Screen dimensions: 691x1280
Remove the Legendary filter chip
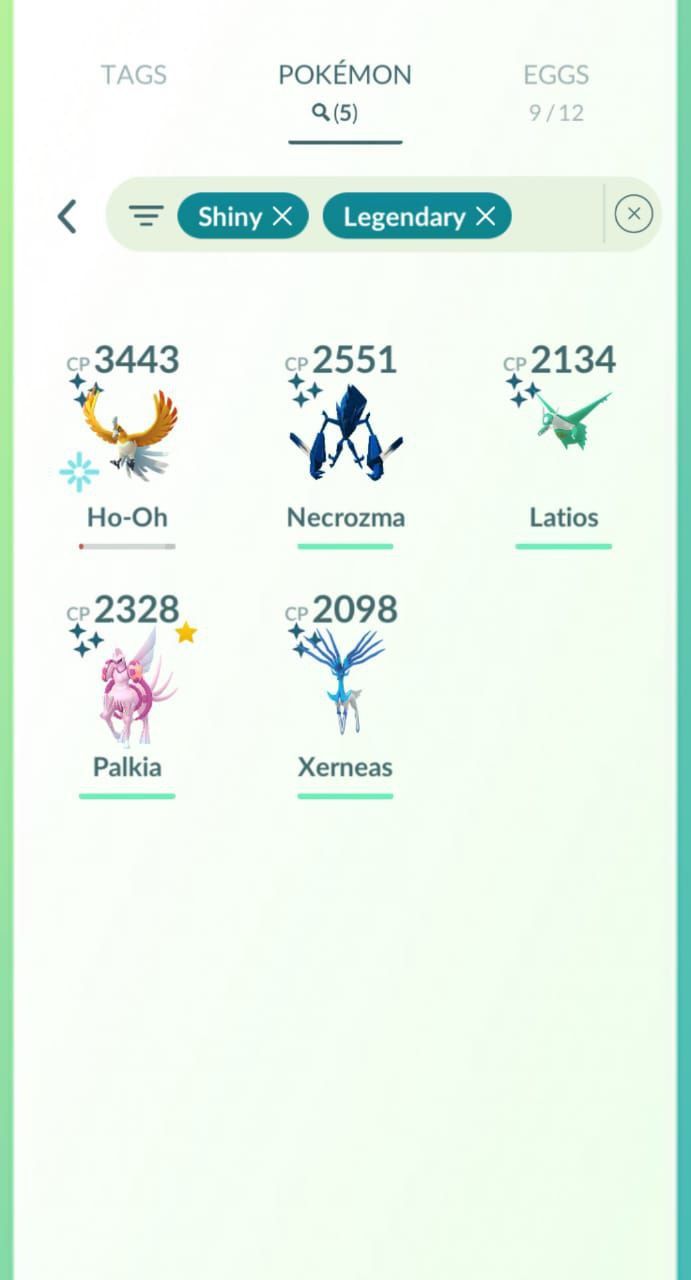(x=486, y=216)
